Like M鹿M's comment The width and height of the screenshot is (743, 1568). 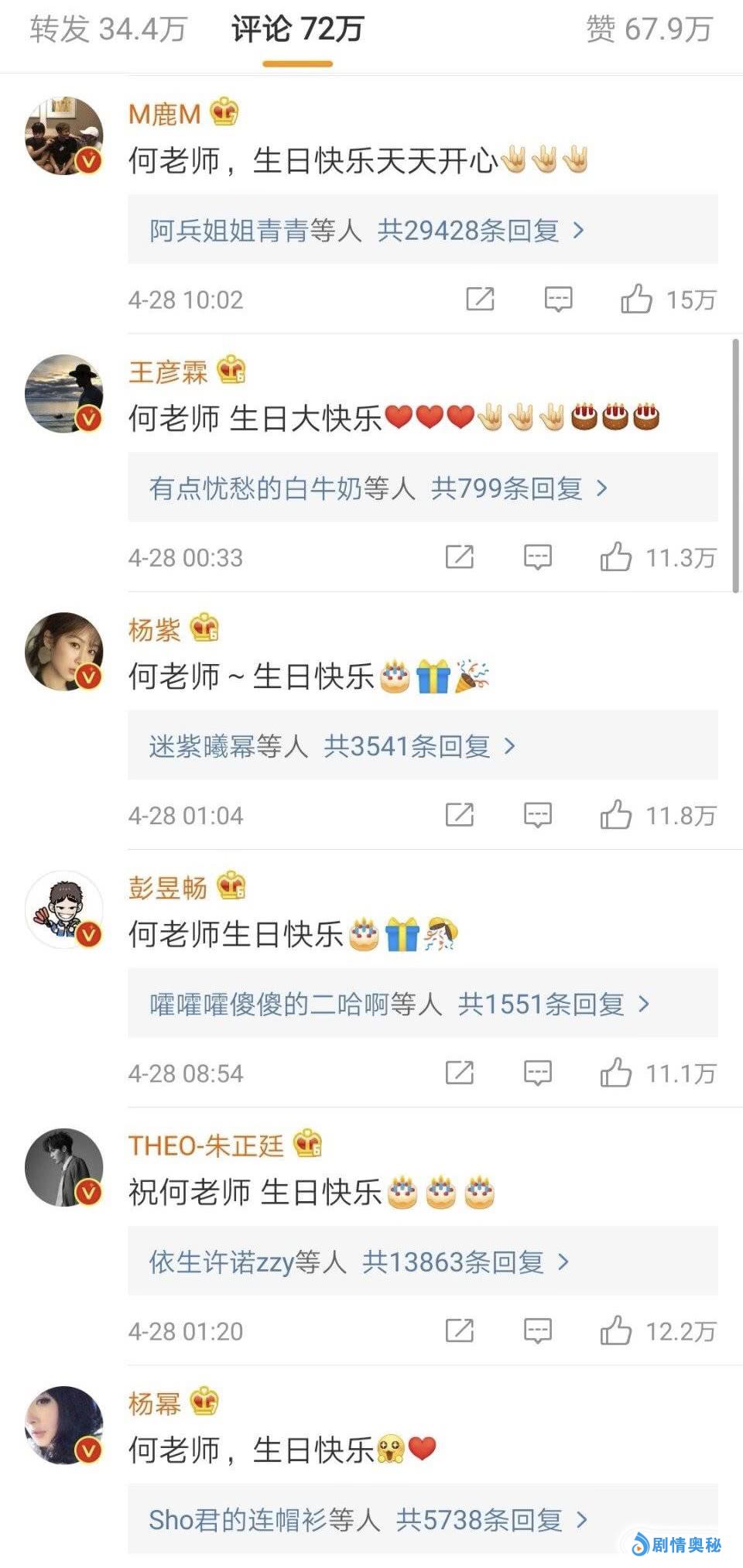637,299
